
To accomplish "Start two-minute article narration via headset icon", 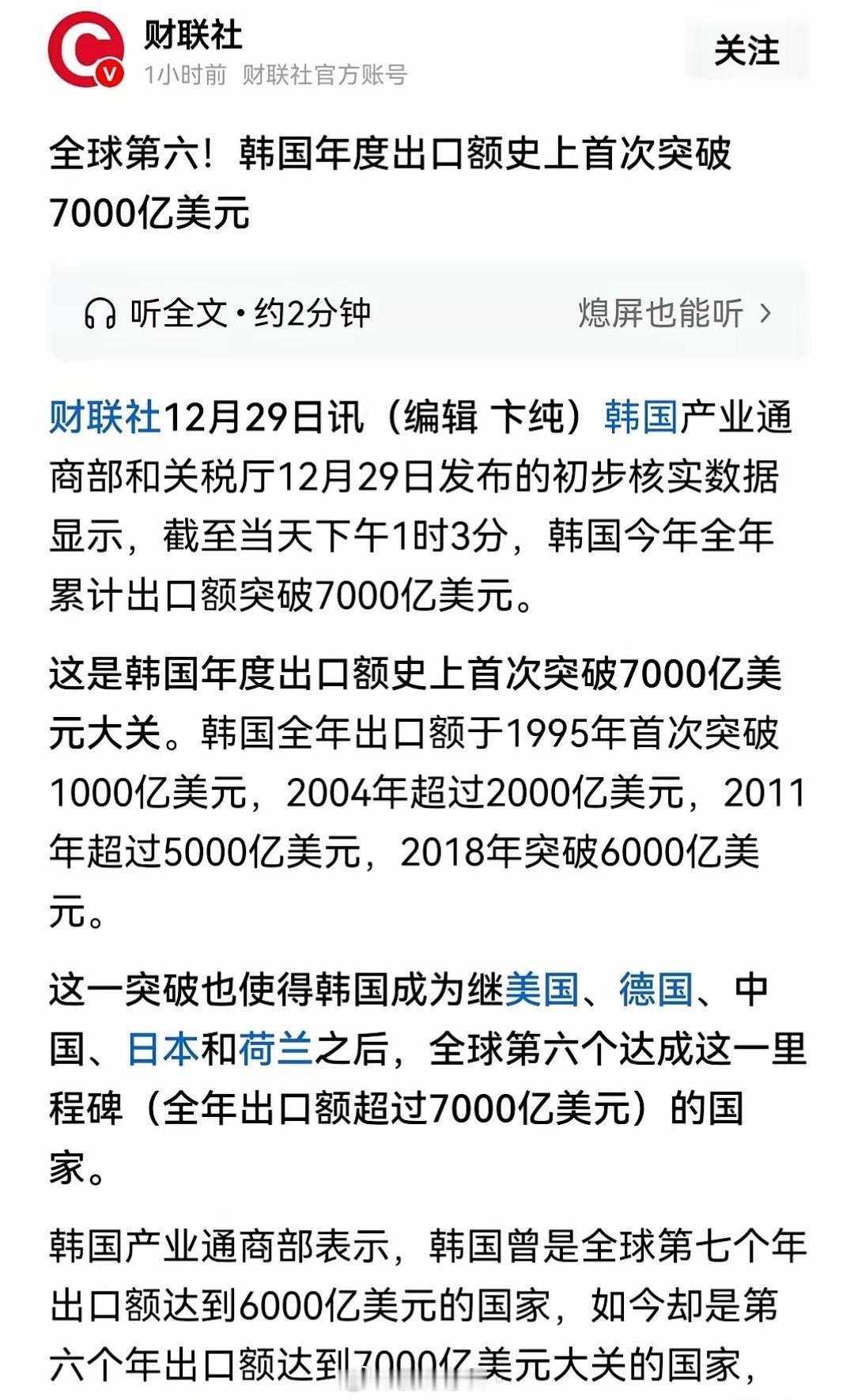I will click(x=101, y=313).
